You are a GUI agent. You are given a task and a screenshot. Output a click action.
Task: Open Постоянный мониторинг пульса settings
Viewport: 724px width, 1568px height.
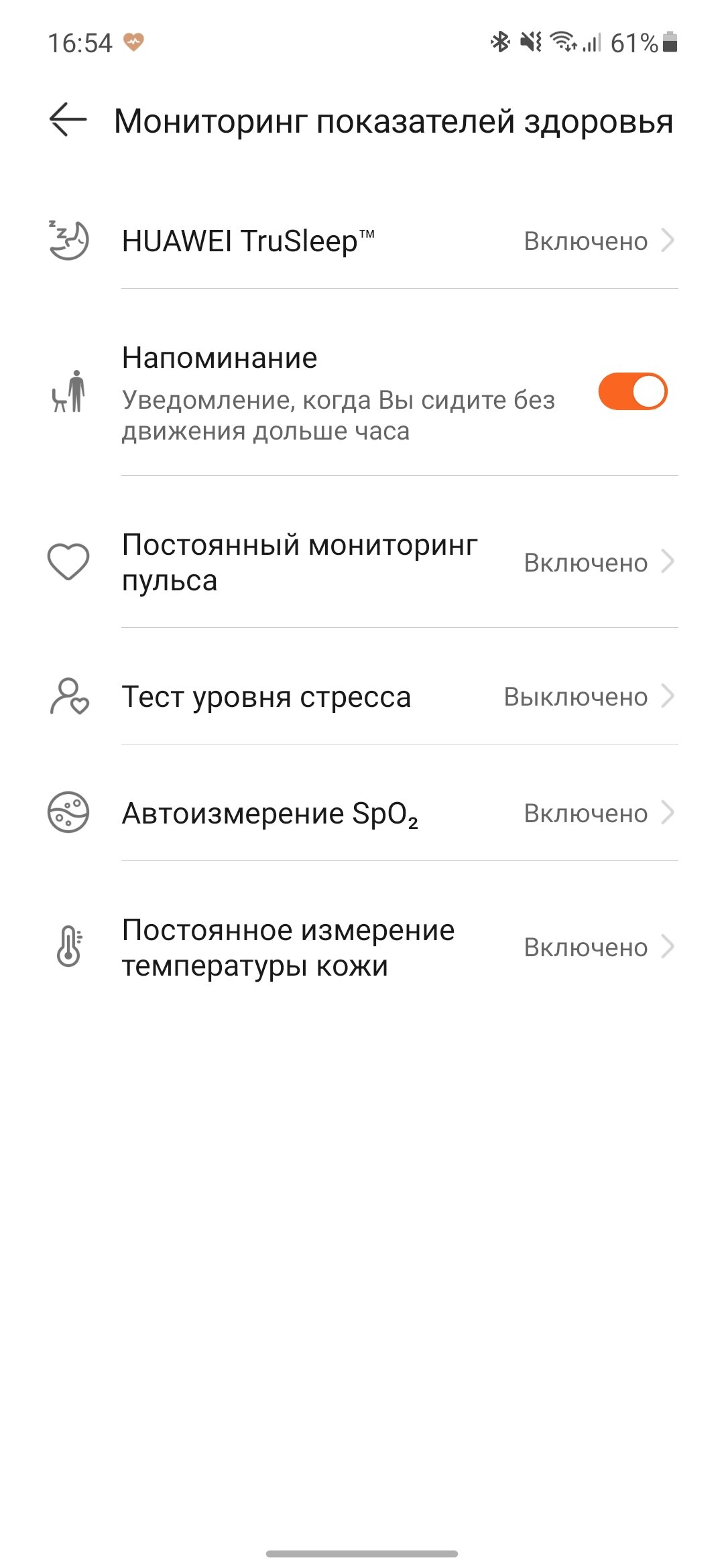click(x=362, y=562)
